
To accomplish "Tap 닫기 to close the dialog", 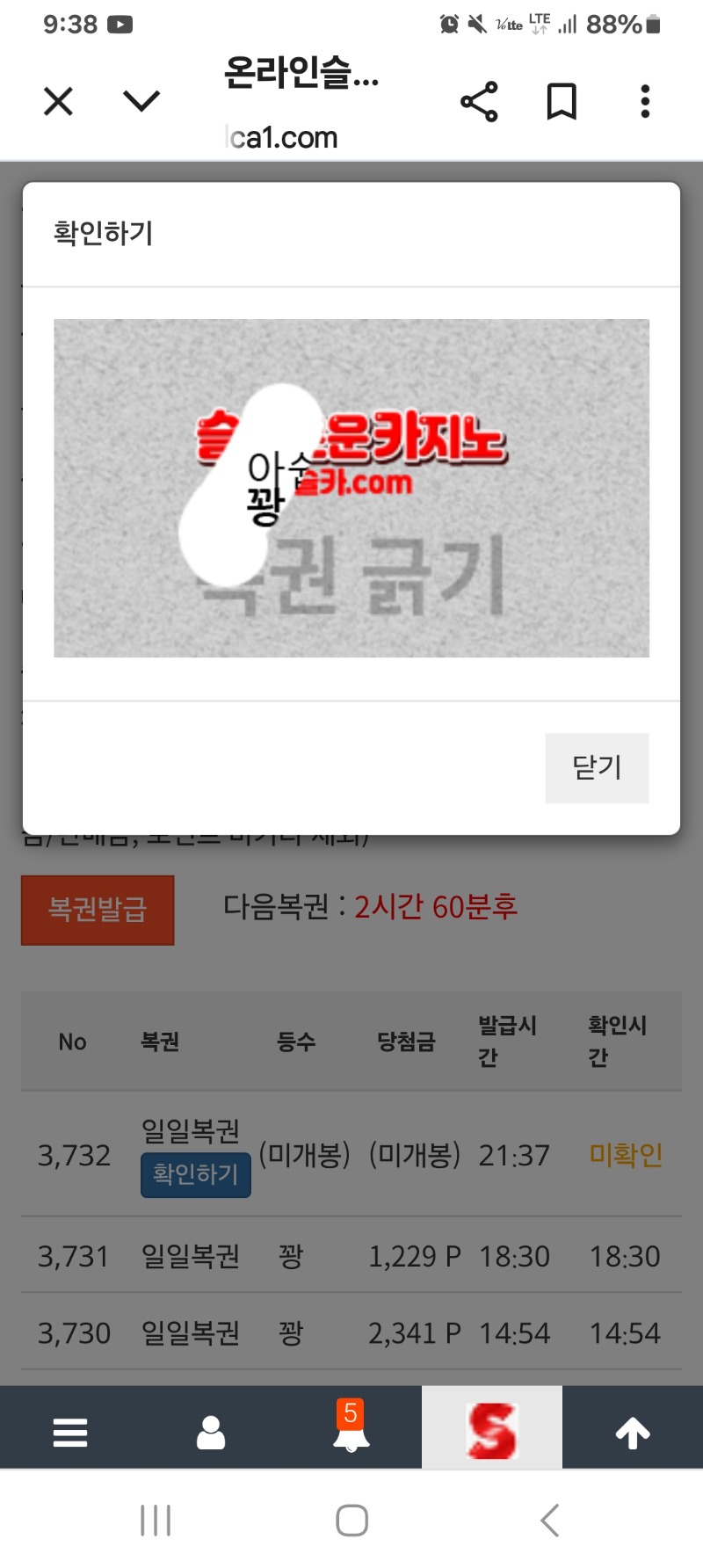I will [597, 767].
